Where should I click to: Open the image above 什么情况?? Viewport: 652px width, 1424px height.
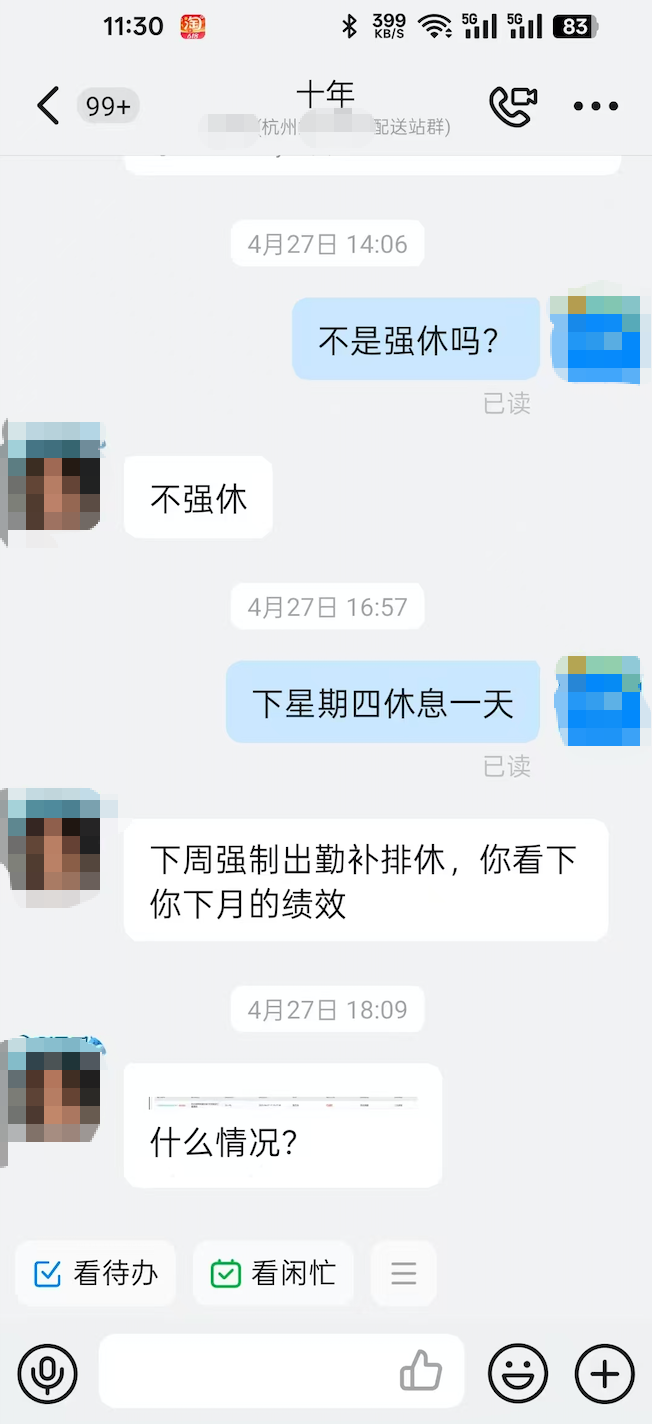[x=283, y=1102]
